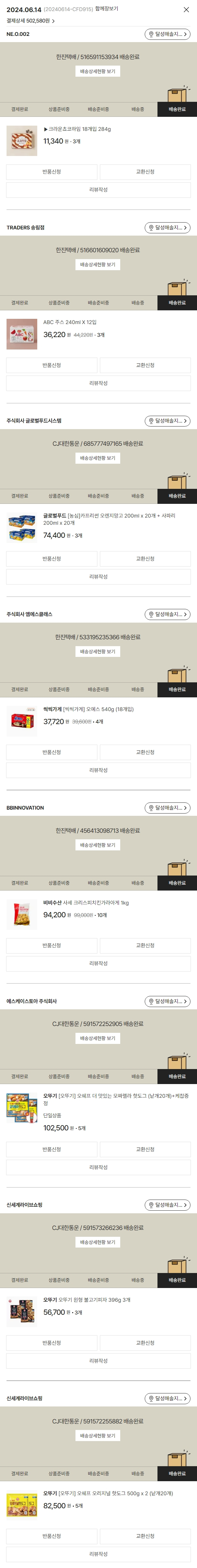Close the order detail page
Image resolution: width=197 pixels, height=1568 pixels.
(x=186, y=10)
